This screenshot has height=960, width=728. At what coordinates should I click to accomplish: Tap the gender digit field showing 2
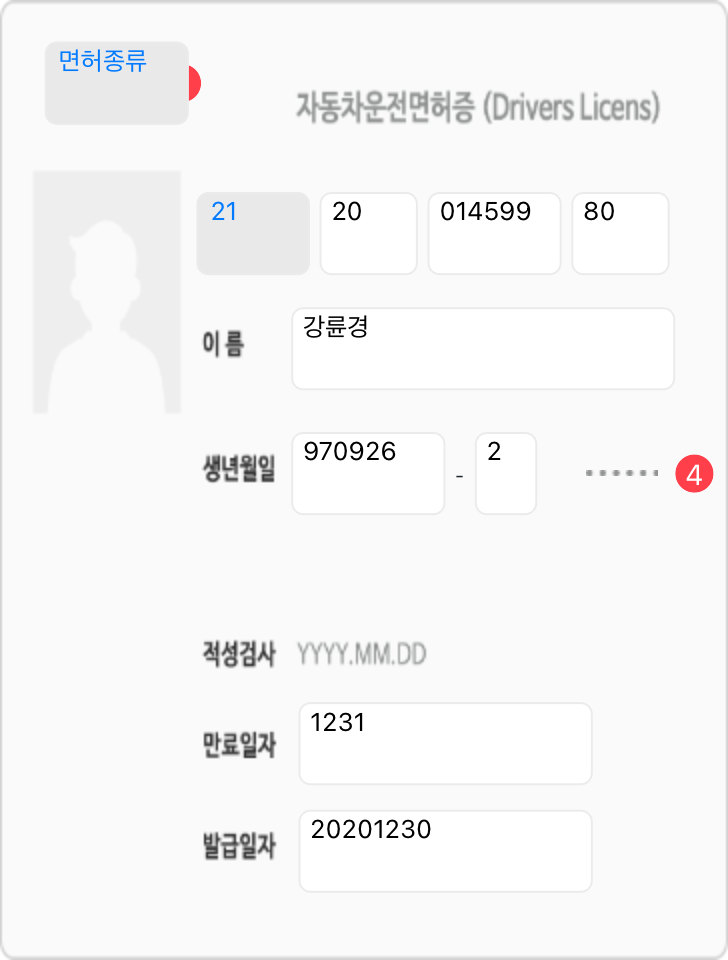[505, 473]
